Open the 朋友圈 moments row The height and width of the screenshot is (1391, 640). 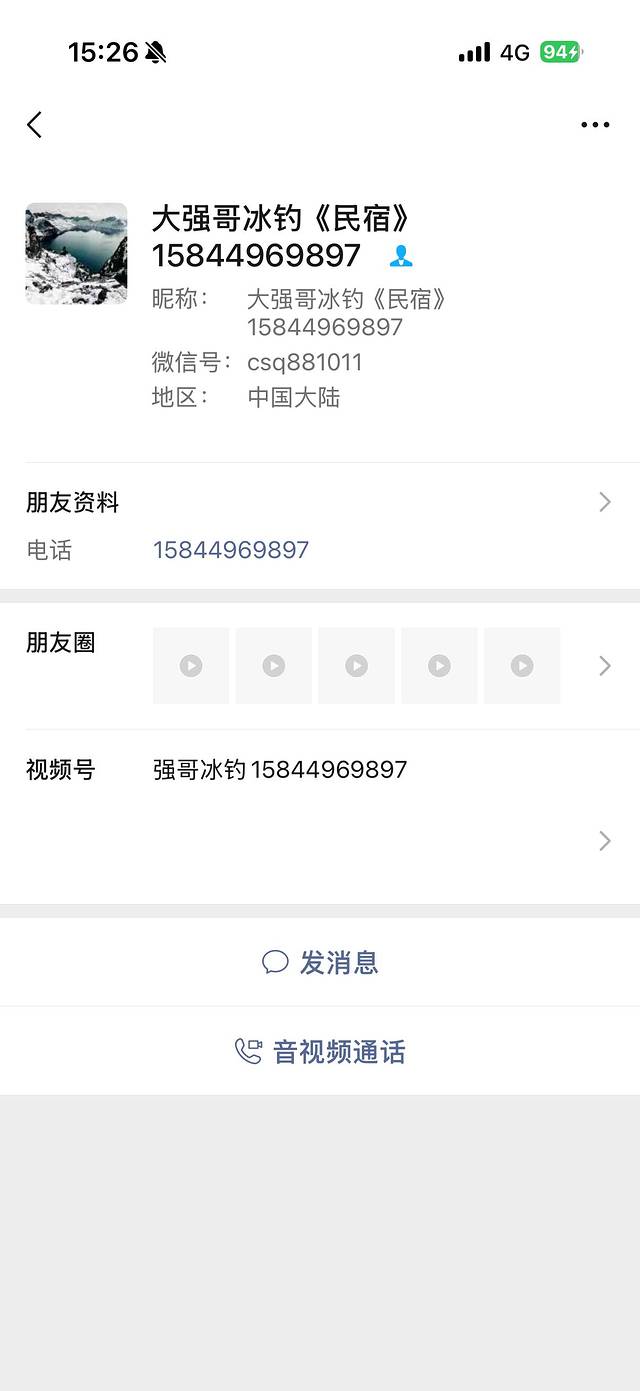pyautogui.click(x=320, y=665)
